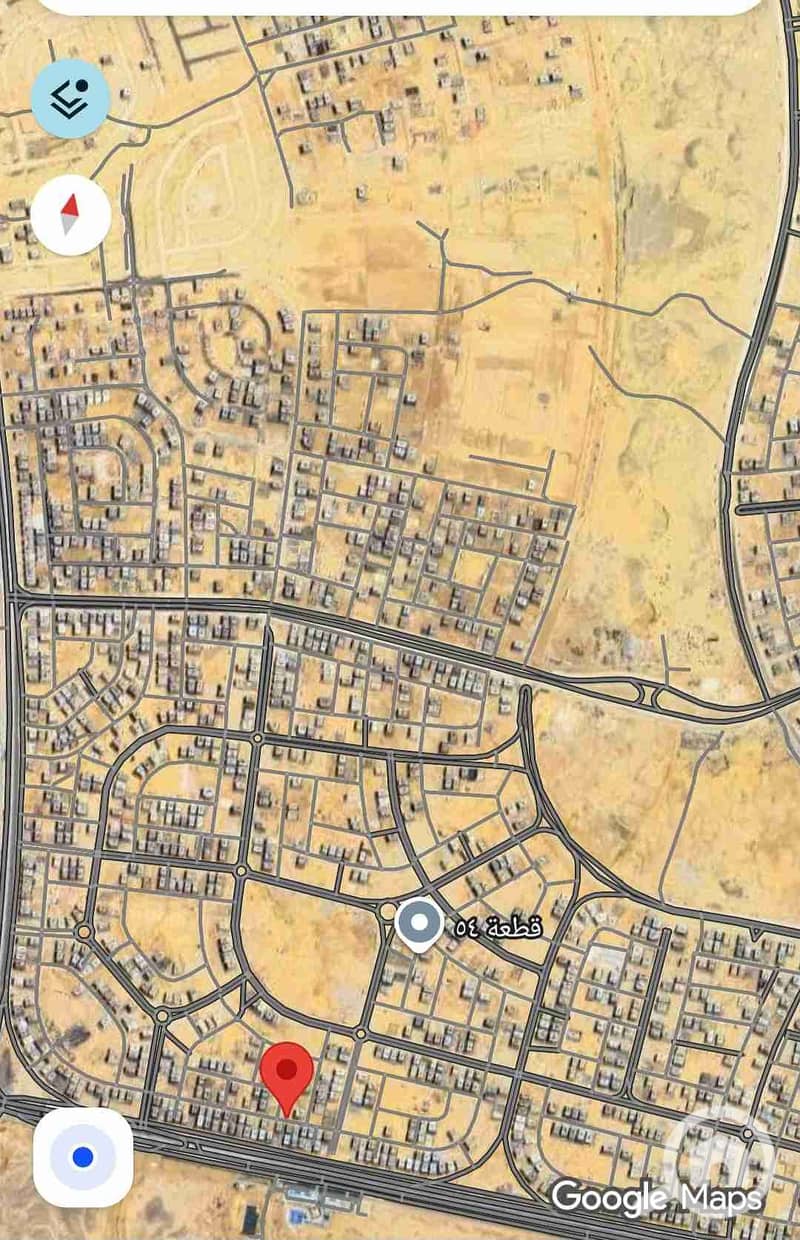Tap the compass to reset north

coord(70,214)
